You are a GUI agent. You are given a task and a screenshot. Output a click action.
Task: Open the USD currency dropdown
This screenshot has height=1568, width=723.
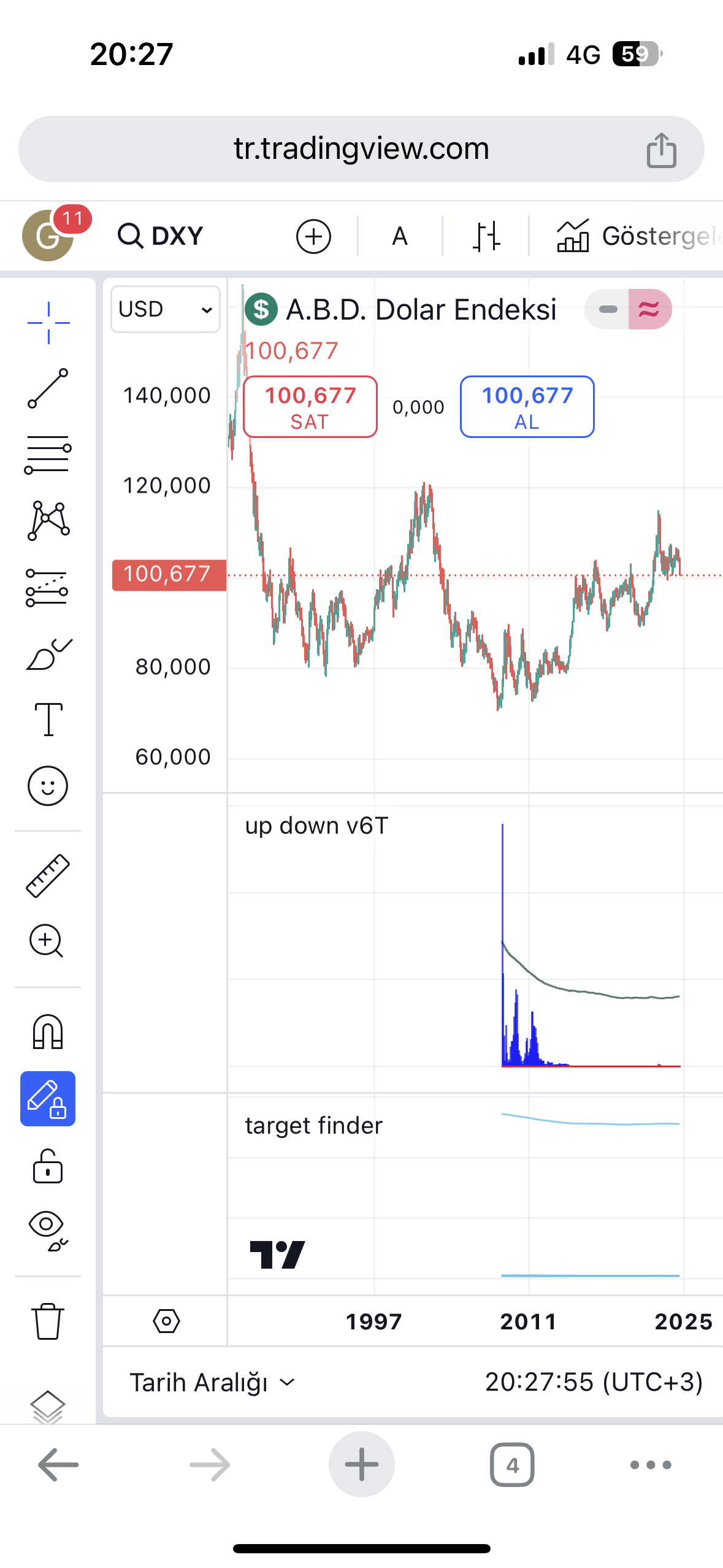pyautogui.click(x=165, y=309)
